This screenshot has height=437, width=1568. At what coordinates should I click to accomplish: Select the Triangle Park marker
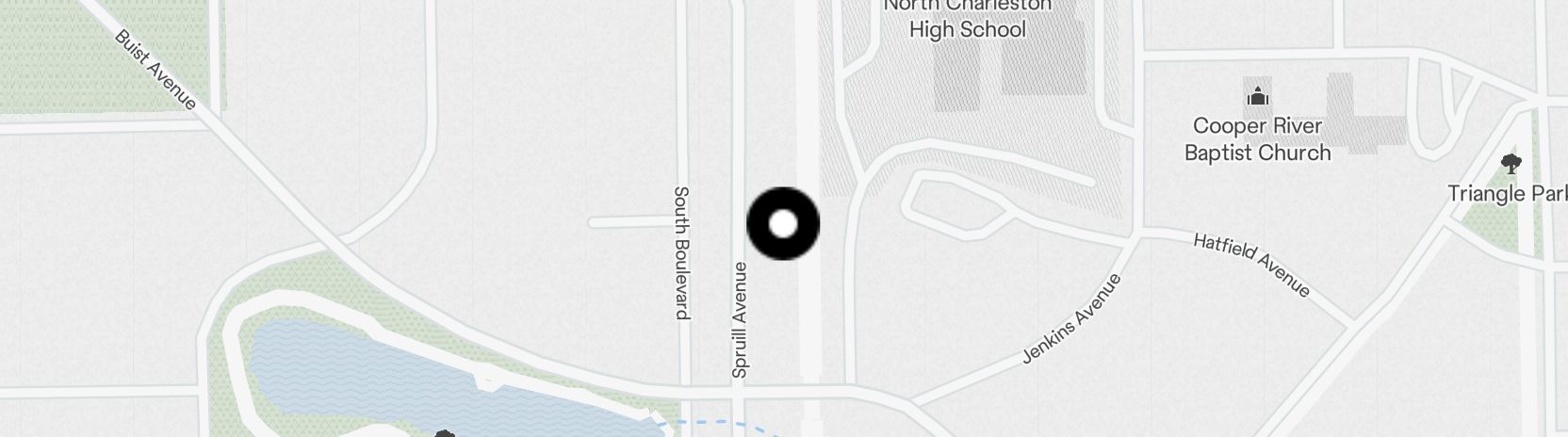(x=1511, y=165)
